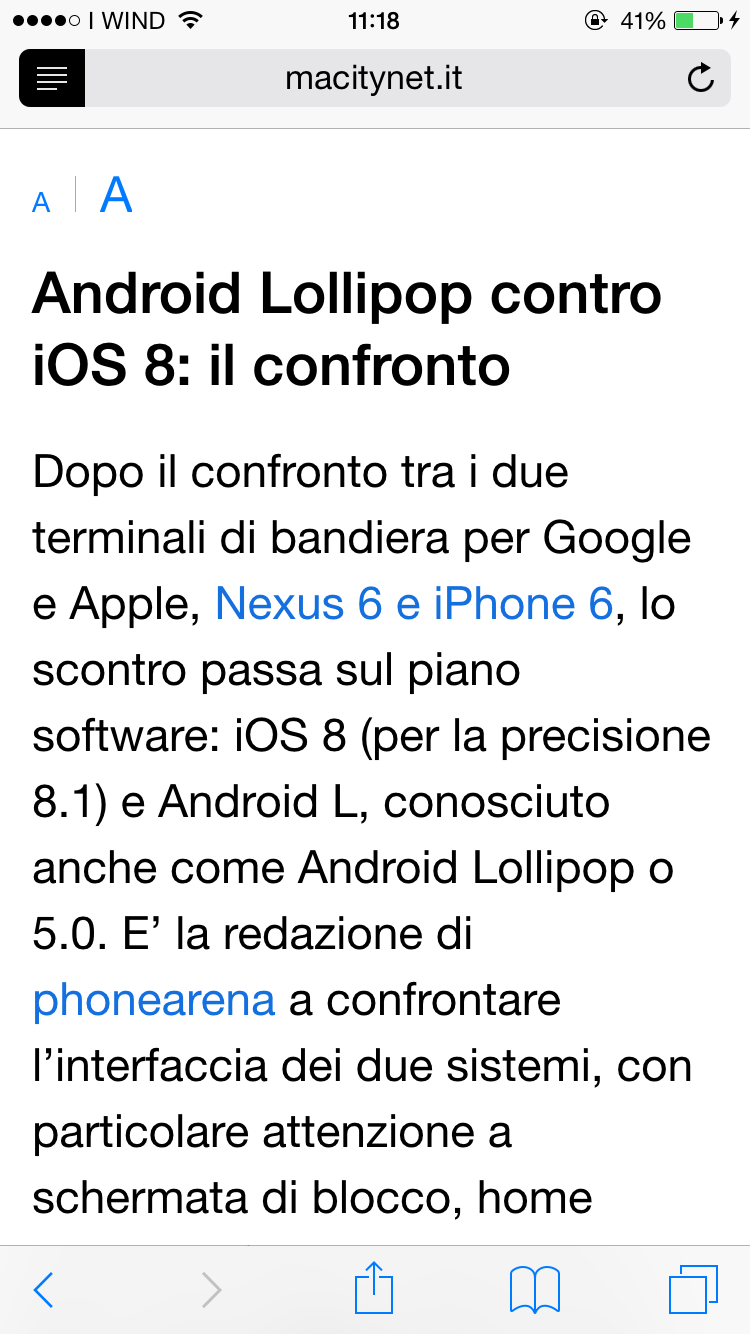Reload the page
Viewport: 750px width, 1334px height.
701,78
